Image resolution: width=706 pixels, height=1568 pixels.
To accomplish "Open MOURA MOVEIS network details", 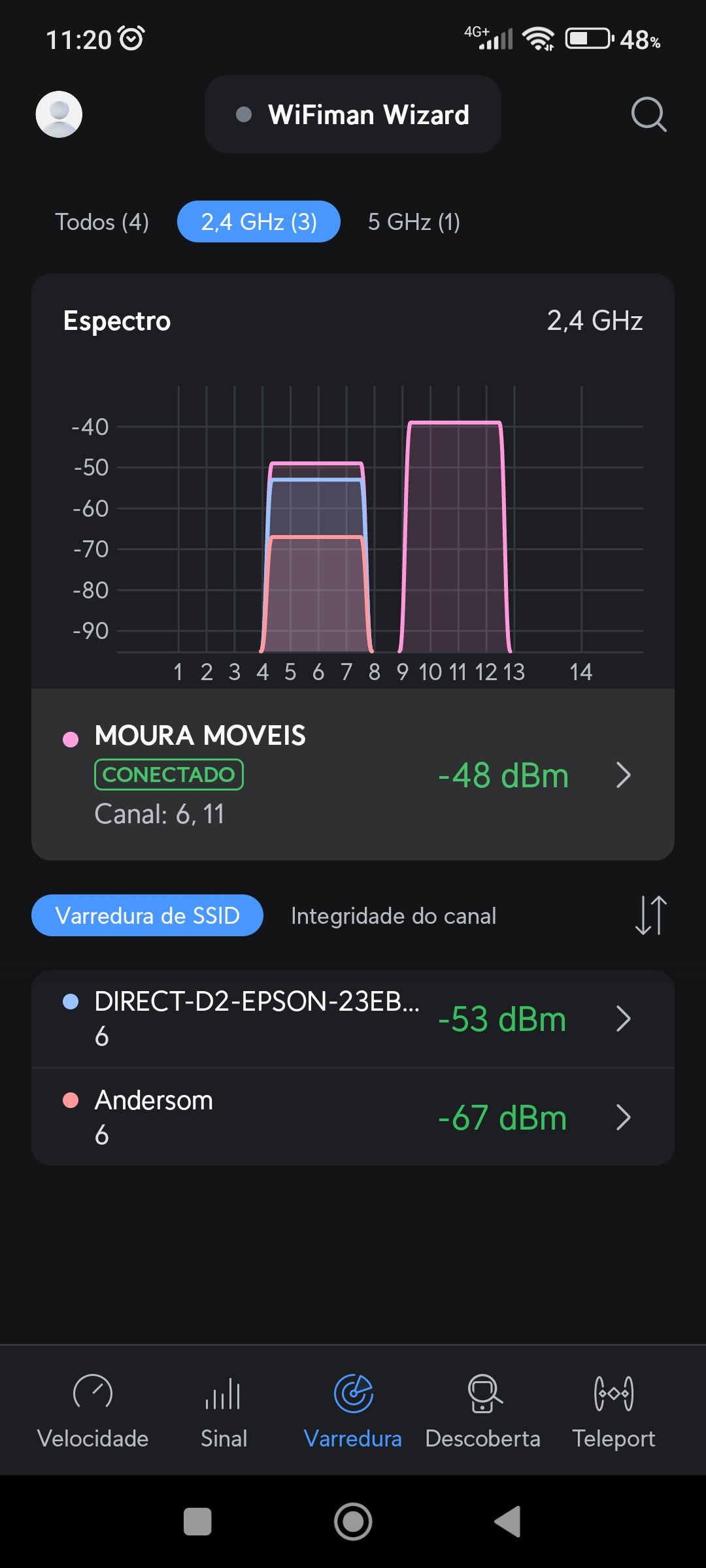I will pyautogui.click(x=353, y=775).
